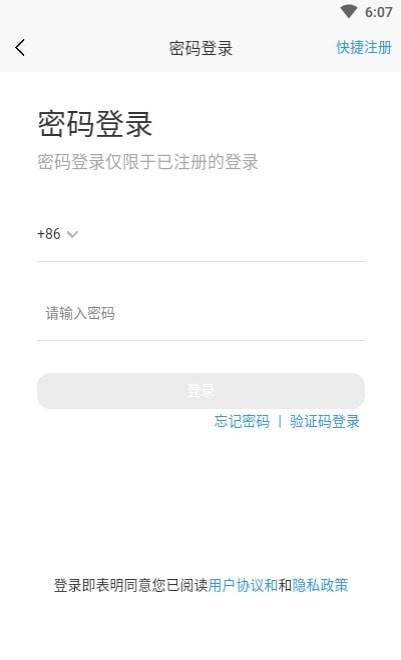Screen dimensions: 401x660
Task: Tap the 登录 login button
Action: point(201,391)
